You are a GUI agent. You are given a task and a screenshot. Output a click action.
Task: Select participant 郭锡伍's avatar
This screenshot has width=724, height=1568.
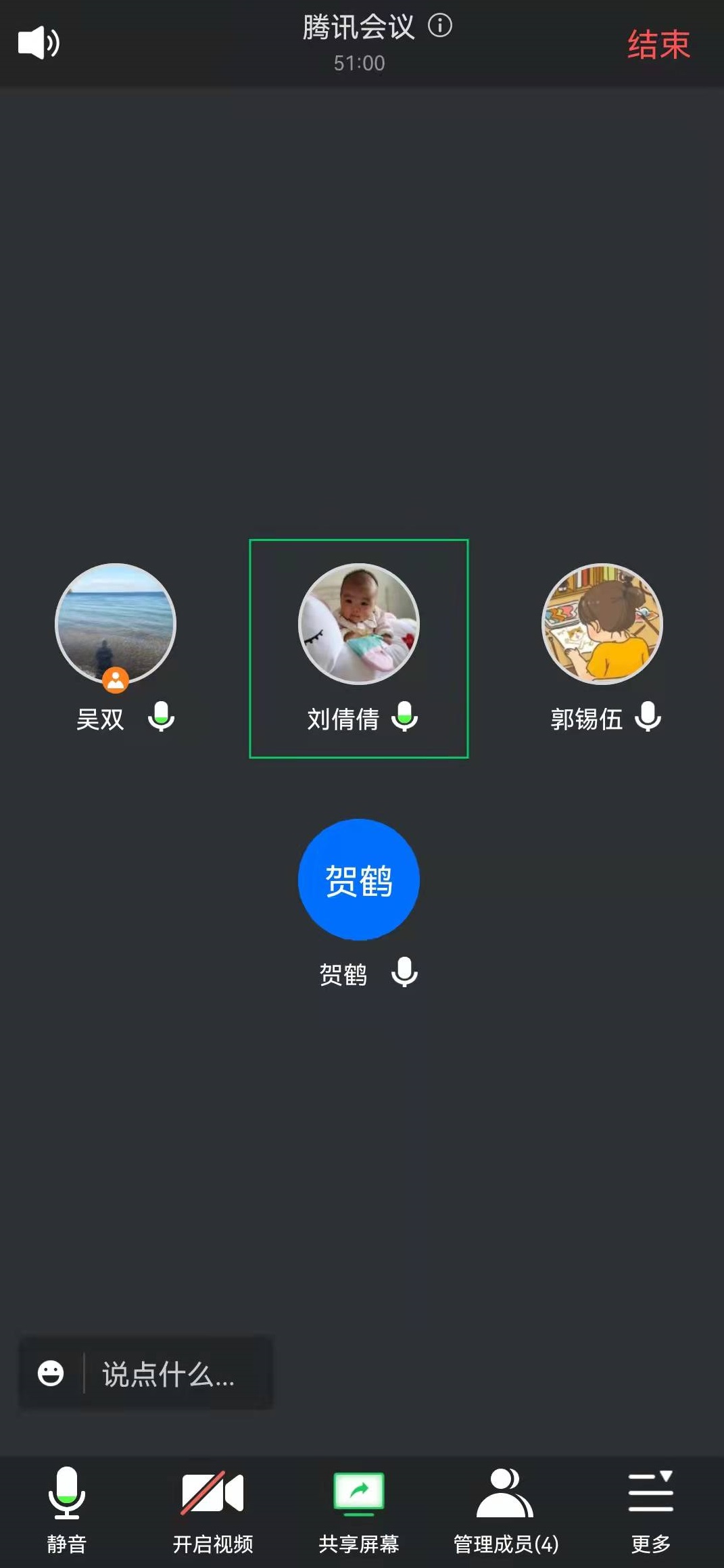click(x=602, y=624)
